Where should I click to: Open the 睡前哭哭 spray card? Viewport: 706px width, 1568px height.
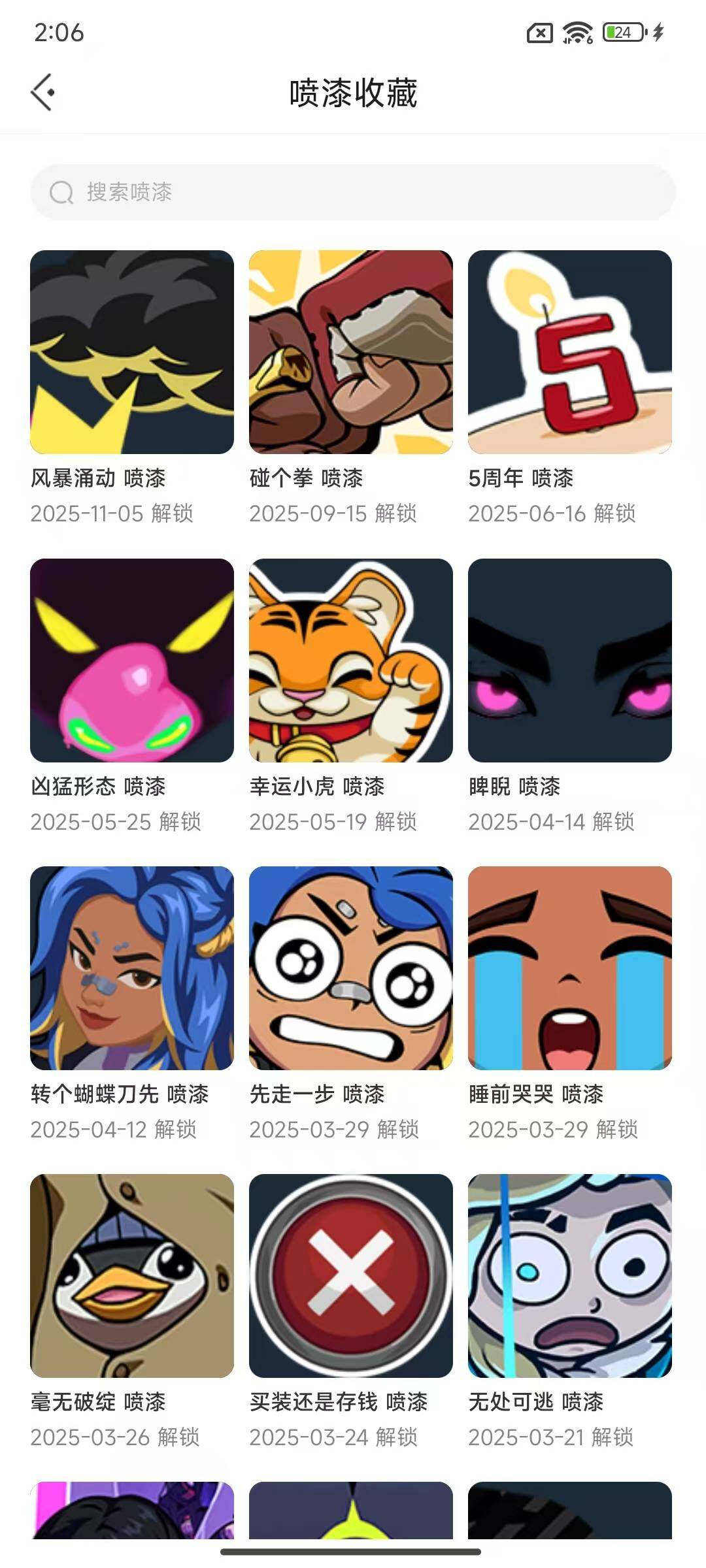coord(570,968)
